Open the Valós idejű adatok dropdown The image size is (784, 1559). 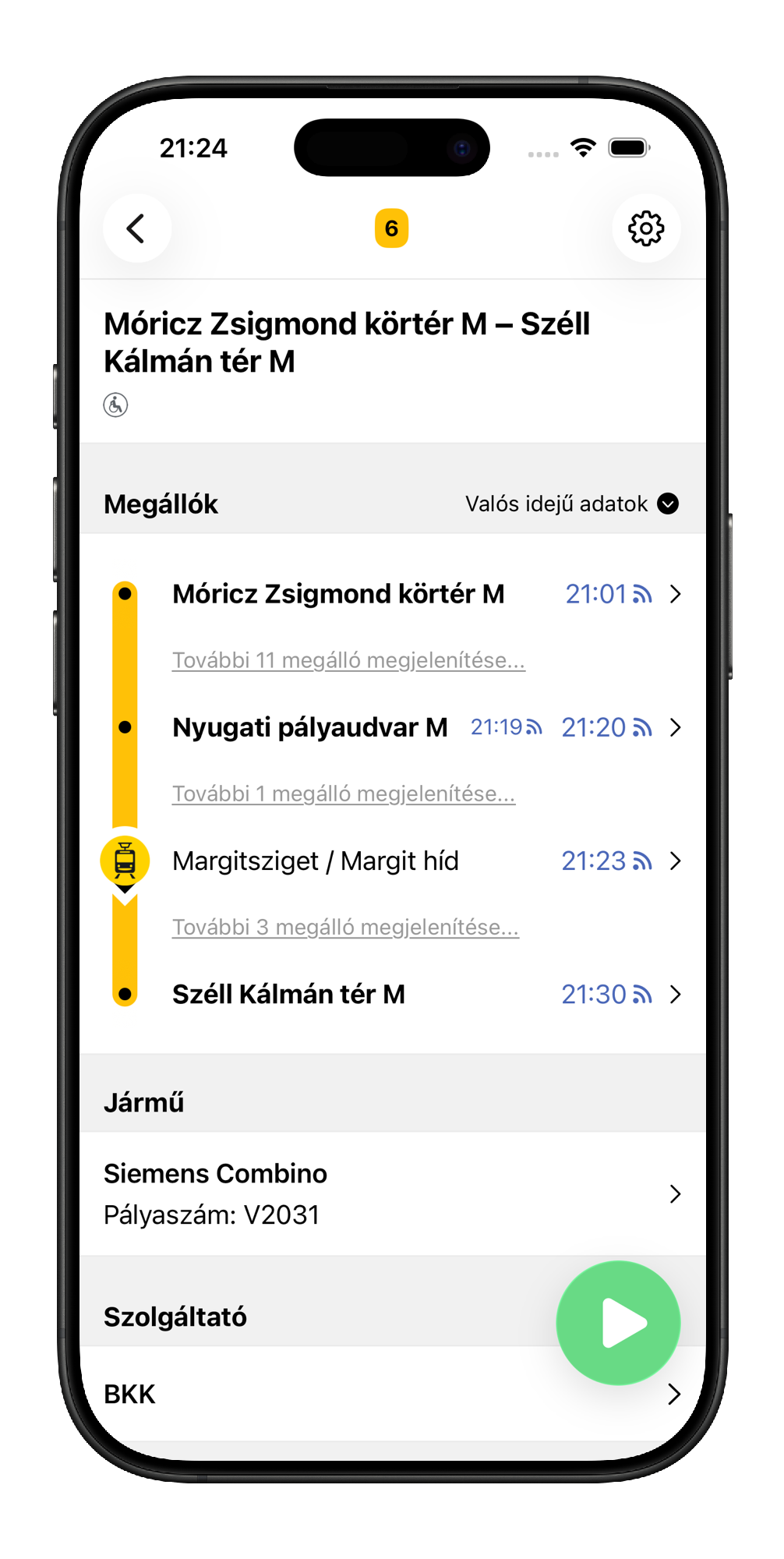click(571, 504)
